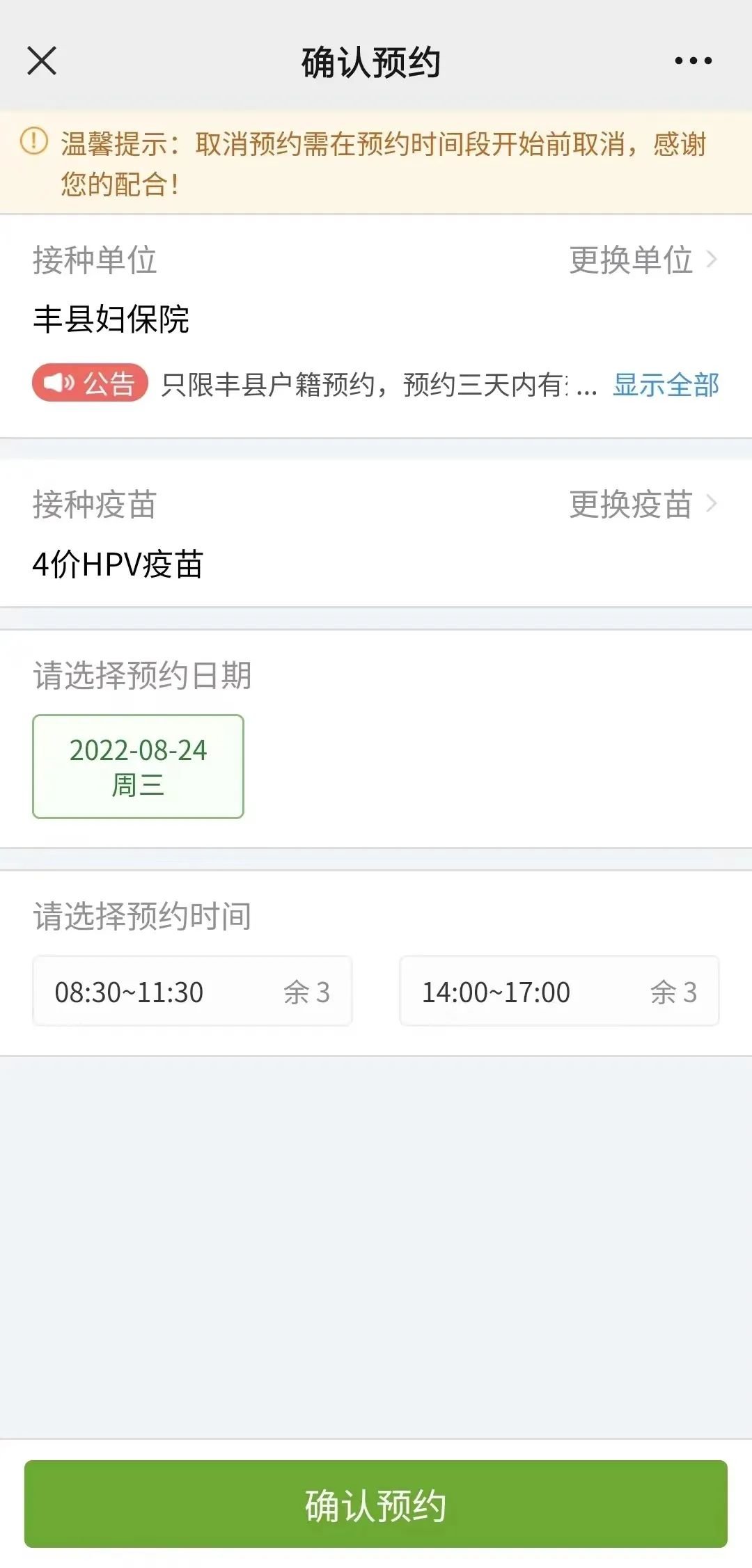
Task: Tap 更换单位 to change vaccination unit
Action: point(642,260)
